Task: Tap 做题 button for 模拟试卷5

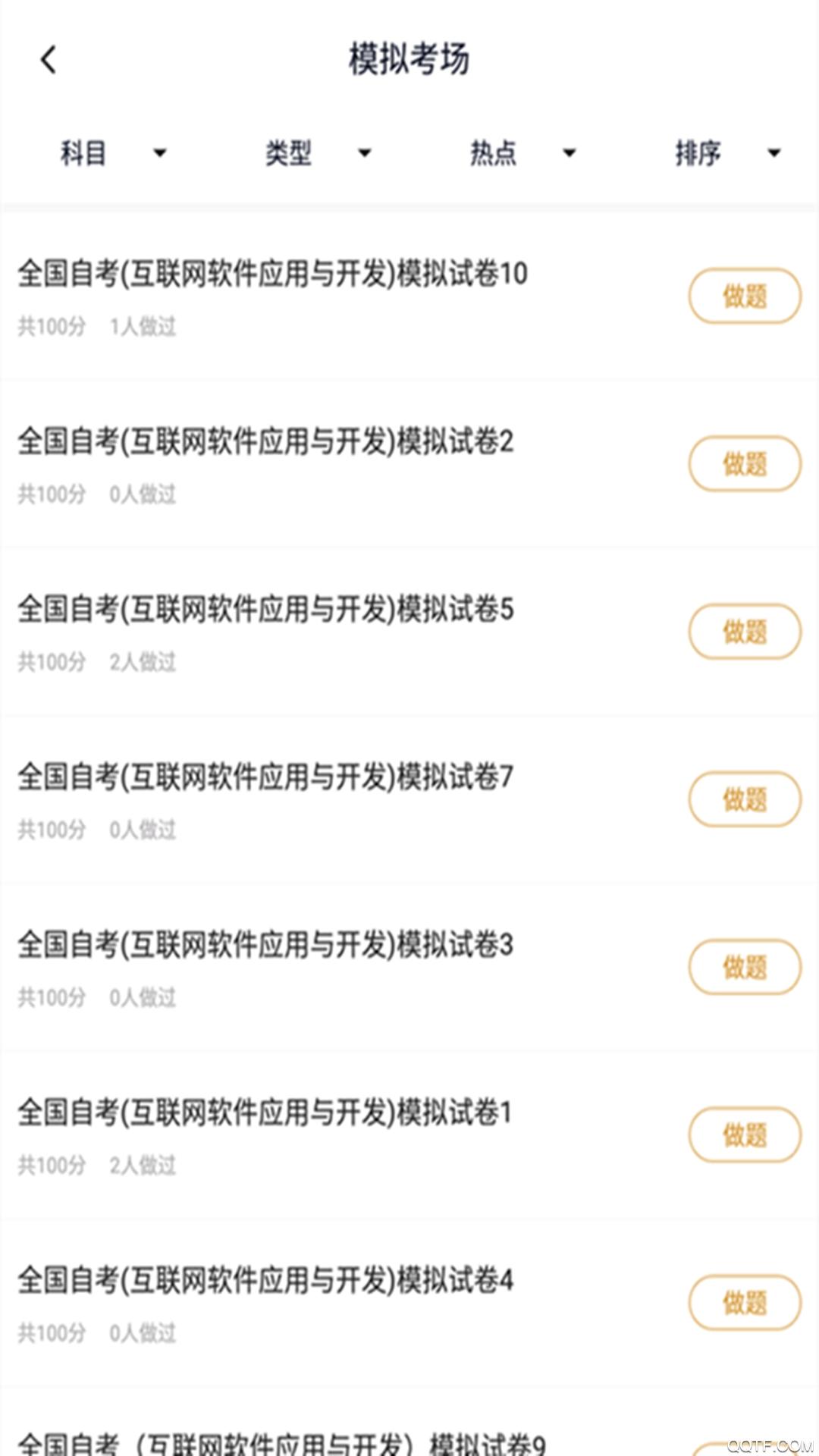Action: 744,631
